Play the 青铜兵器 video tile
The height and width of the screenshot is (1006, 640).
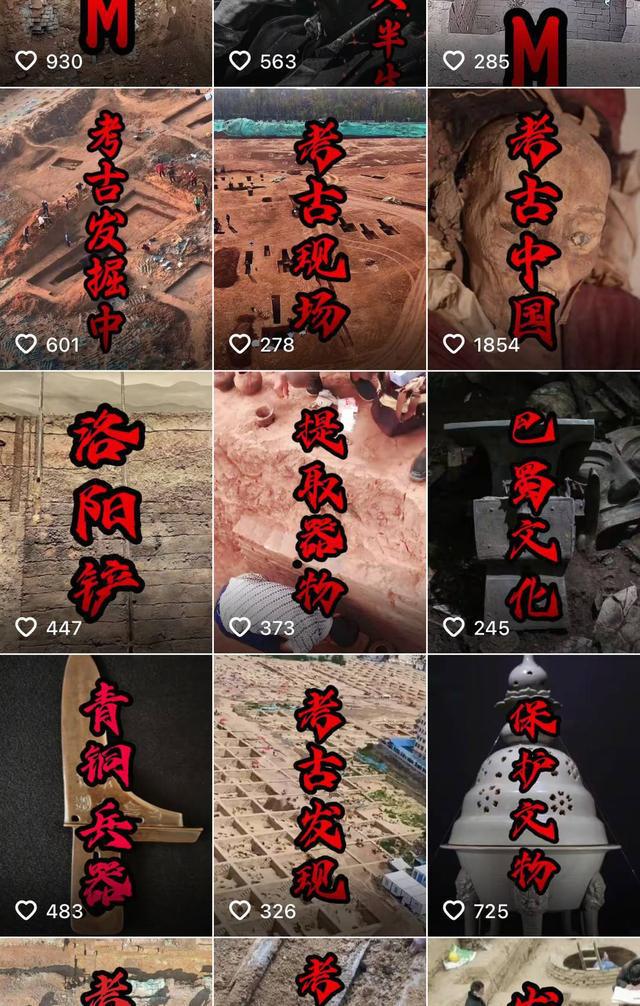pos(106,795)
